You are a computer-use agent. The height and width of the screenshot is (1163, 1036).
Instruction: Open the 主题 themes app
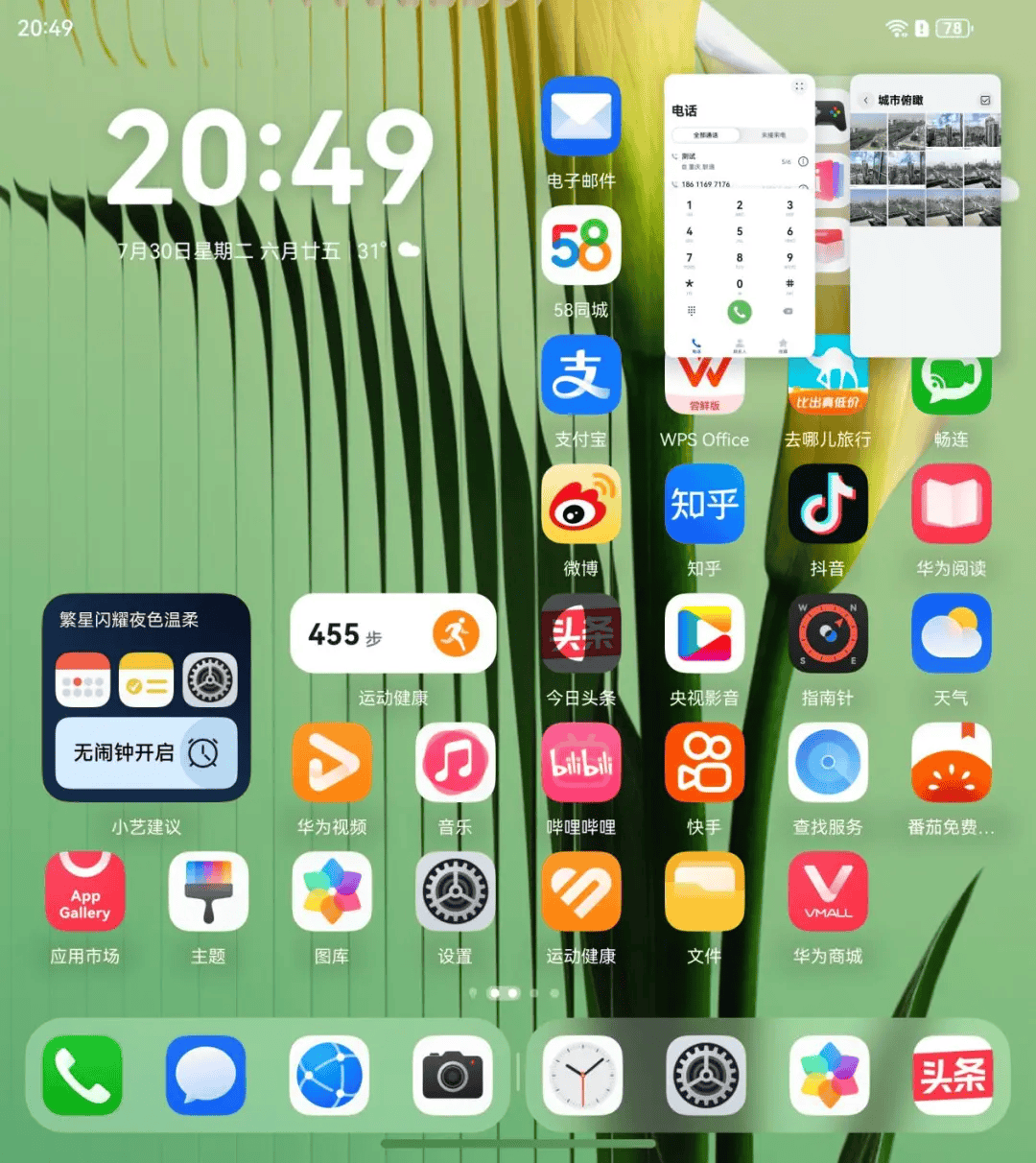208,892
